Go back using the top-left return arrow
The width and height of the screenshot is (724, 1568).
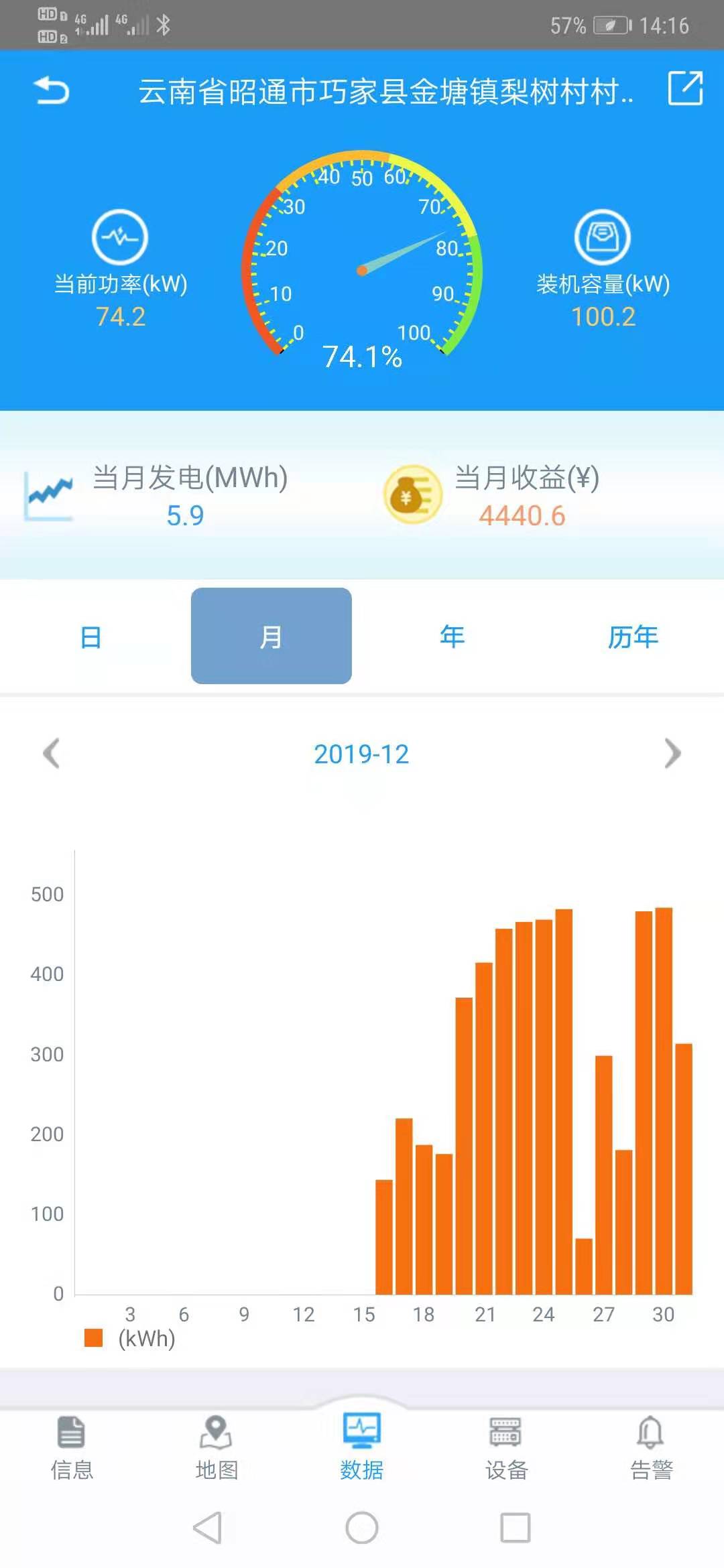52,90
